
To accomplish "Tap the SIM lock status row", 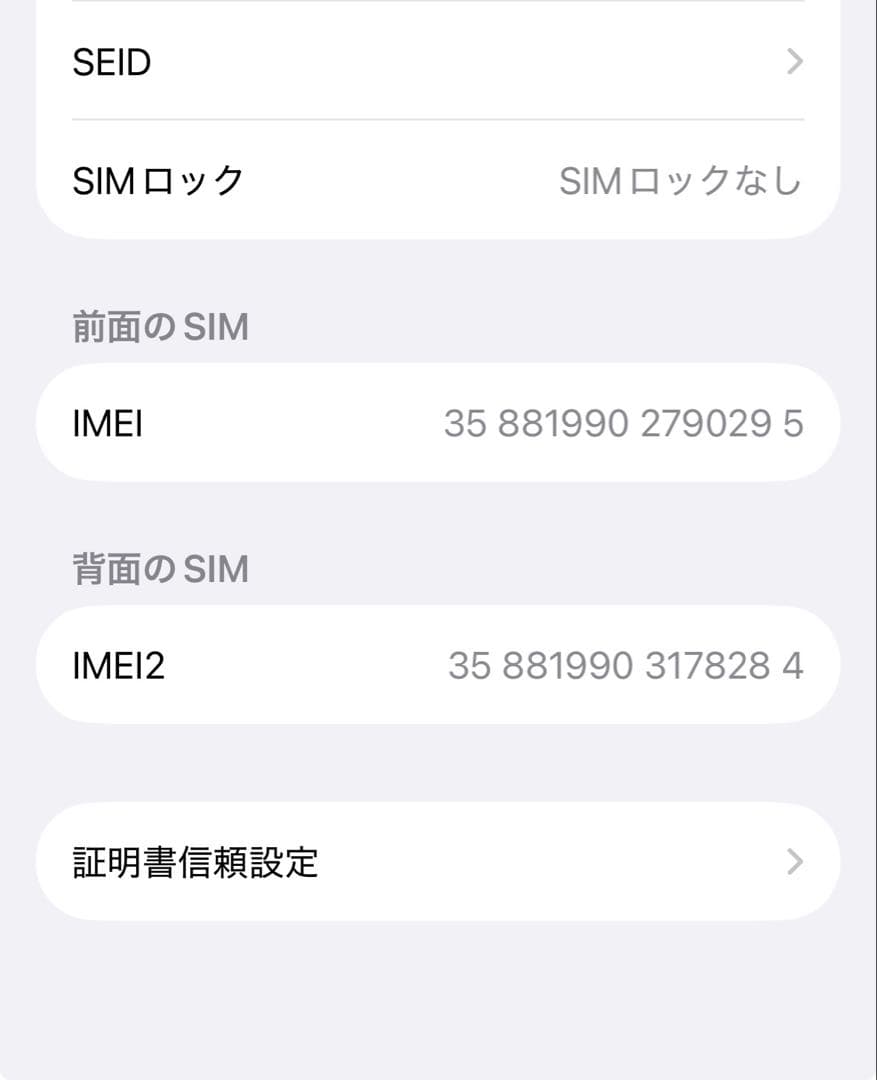I will (x=438, y=181).
